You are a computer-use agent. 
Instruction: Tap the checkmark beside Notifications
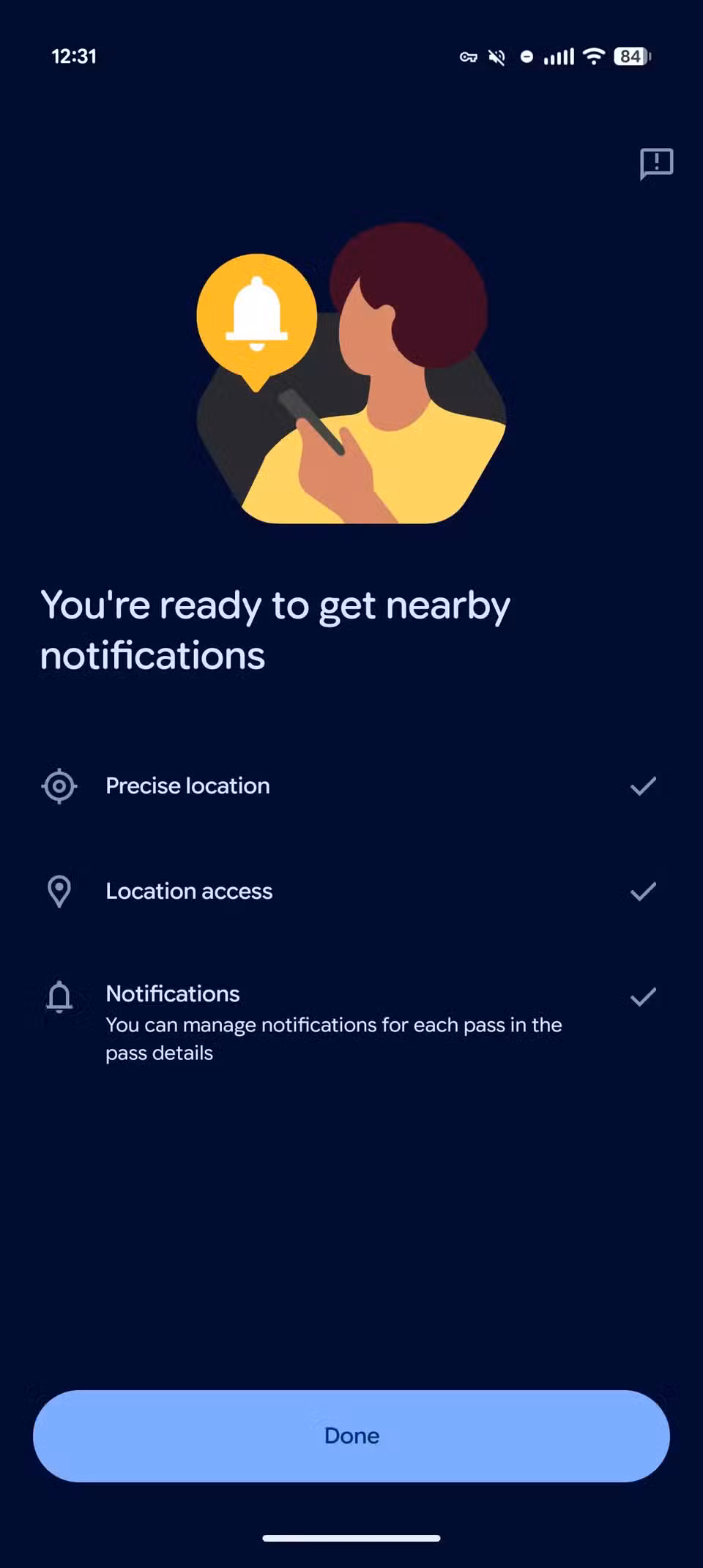(x=642, y=996)
